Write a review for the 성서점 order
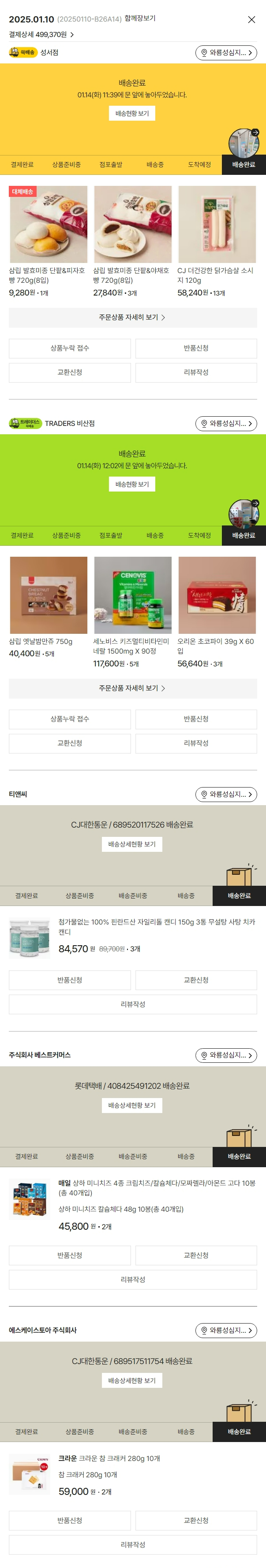Image resolution: width=266 pixels, height=1568 pixels. [196, 373]
